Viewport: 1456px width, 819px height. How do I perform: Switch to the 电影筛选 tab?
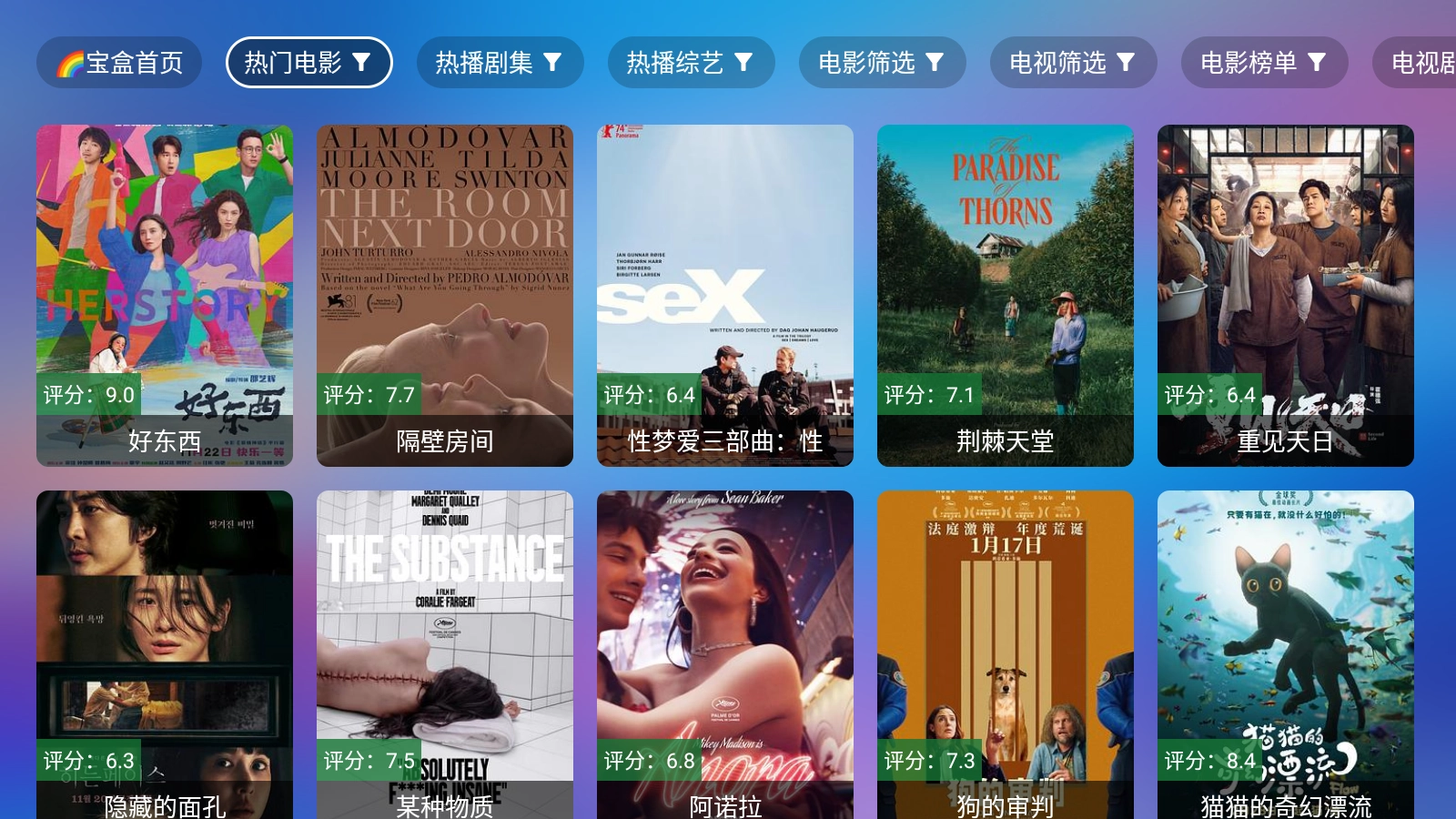point(882,63)
